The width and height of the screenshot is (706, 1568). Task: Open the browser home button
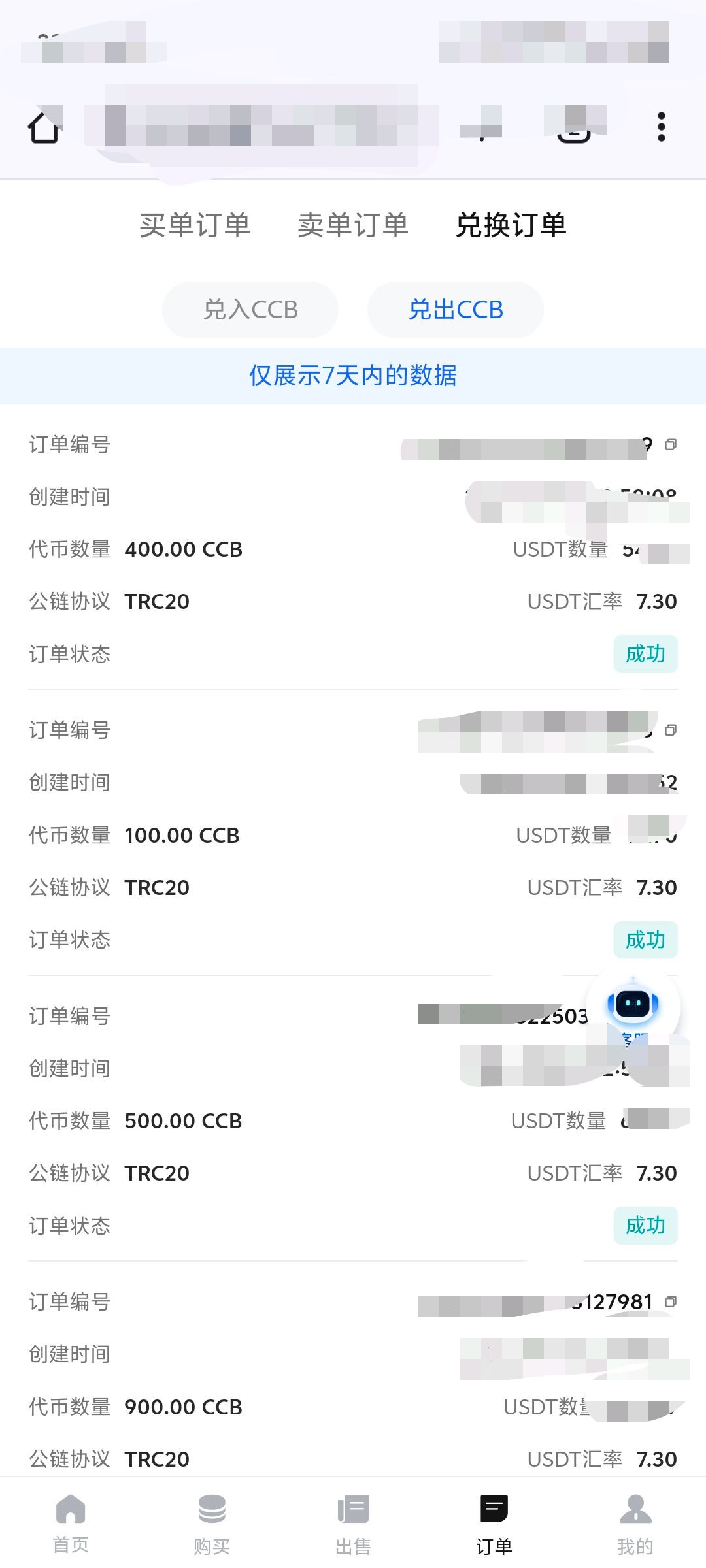44,126
